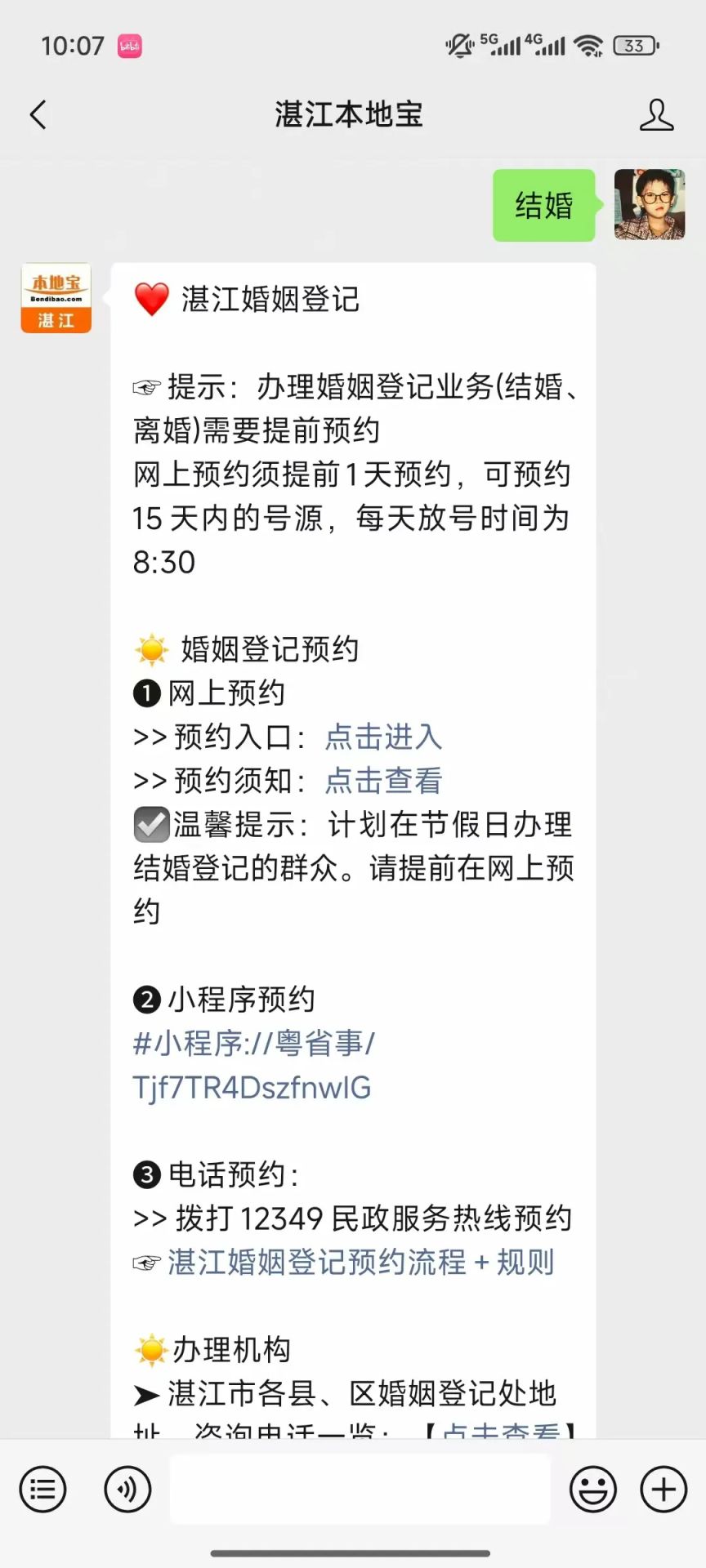
Task: Open 点击查看 booking notice link
Action: pos(383,781)
